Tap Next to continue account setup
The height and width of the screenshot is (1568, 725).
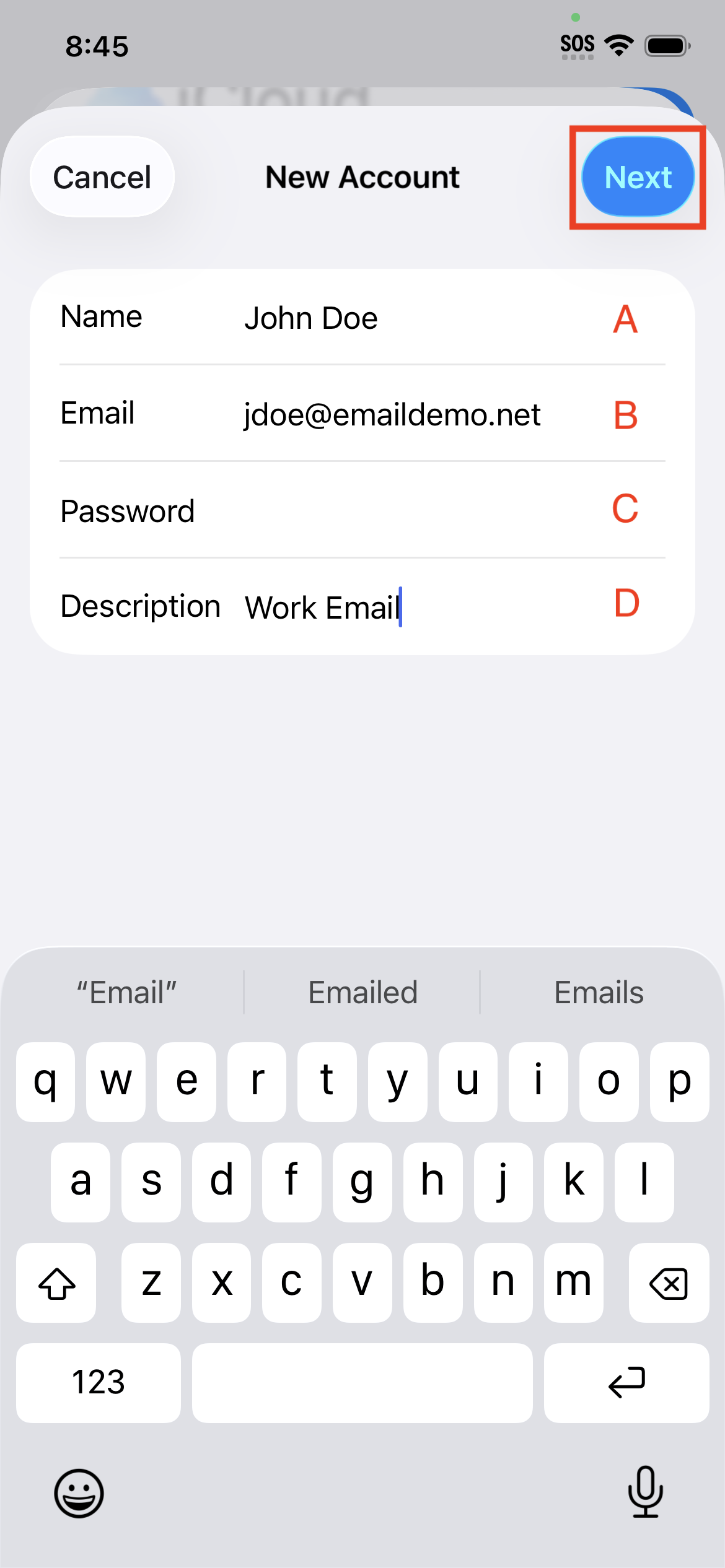coord(638,177)
